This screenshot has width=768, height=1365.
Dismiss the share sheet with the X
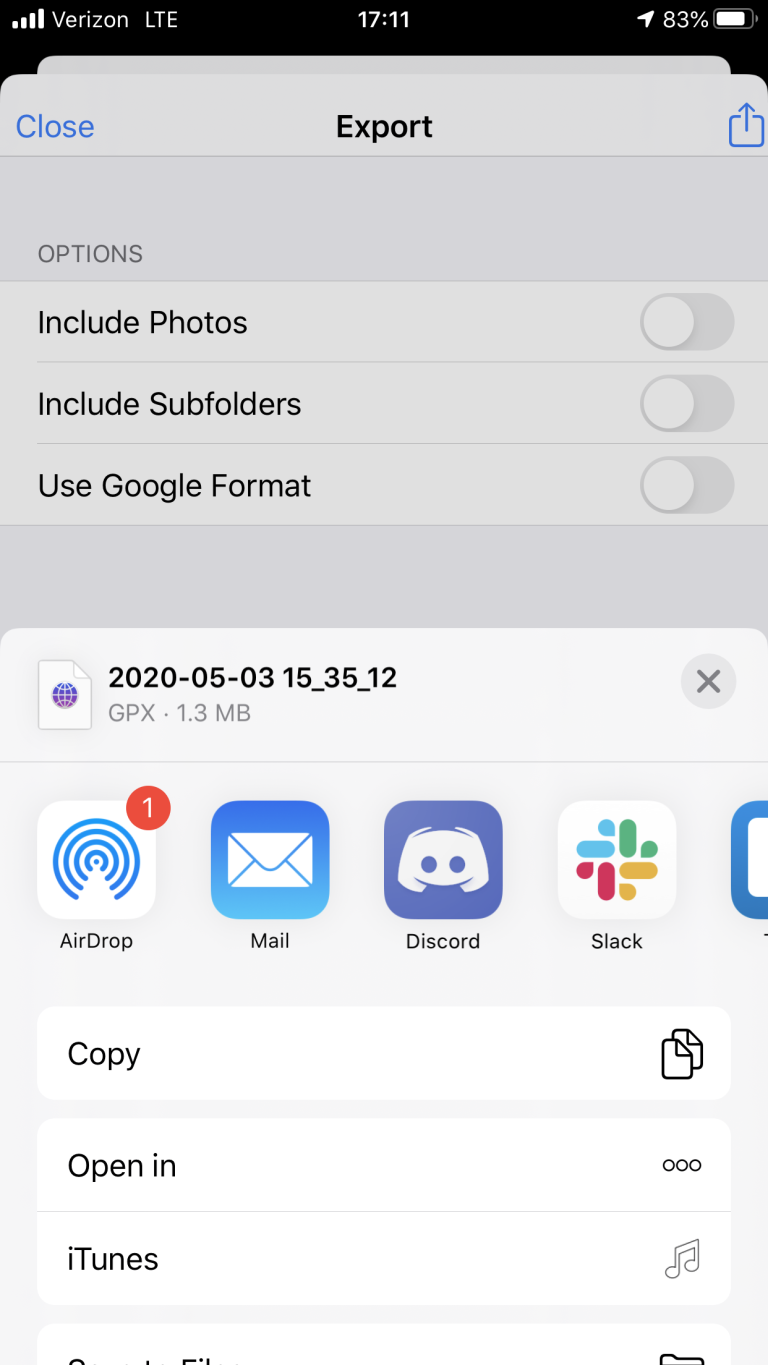click(x=708, y=681)
